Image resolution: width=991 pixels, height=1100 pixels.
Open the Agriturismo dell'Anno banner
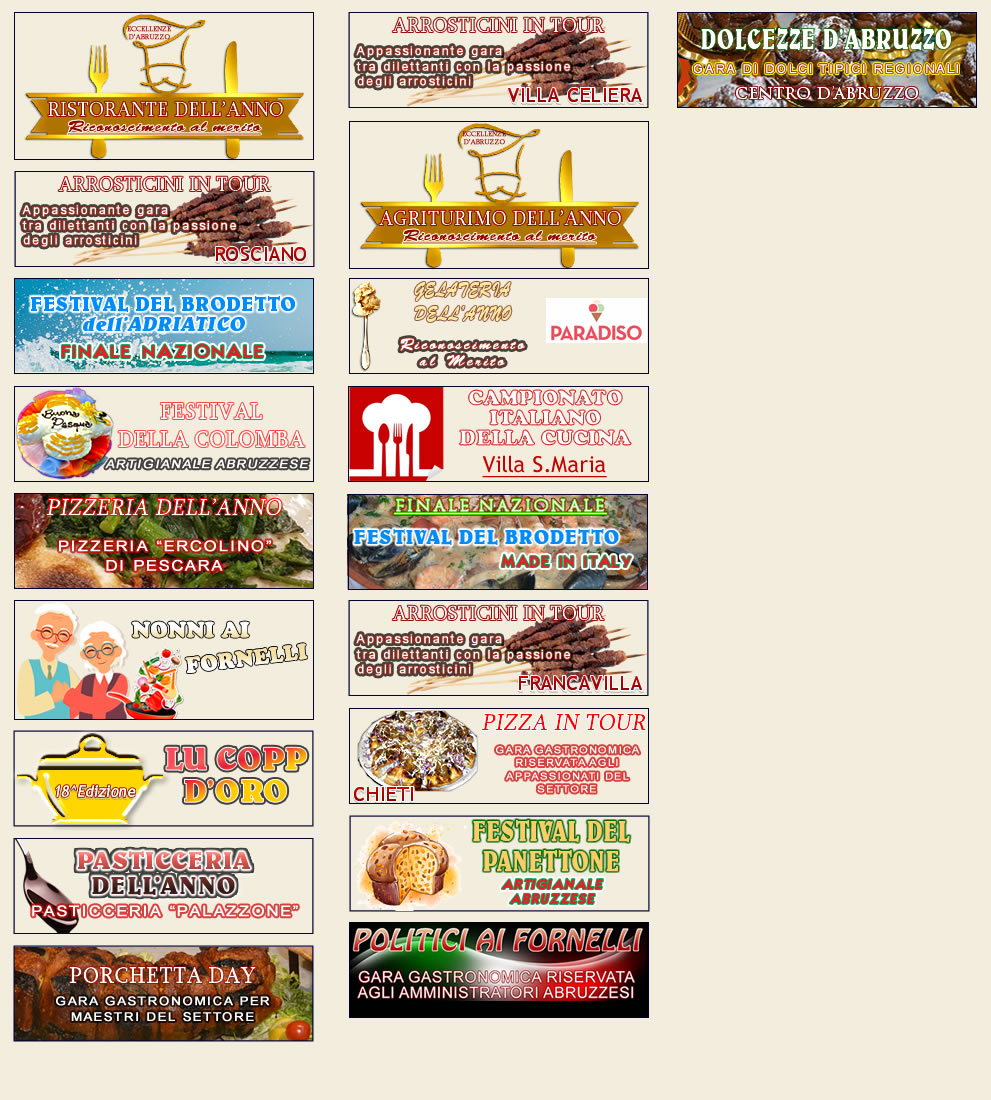(x=498, y=195)
